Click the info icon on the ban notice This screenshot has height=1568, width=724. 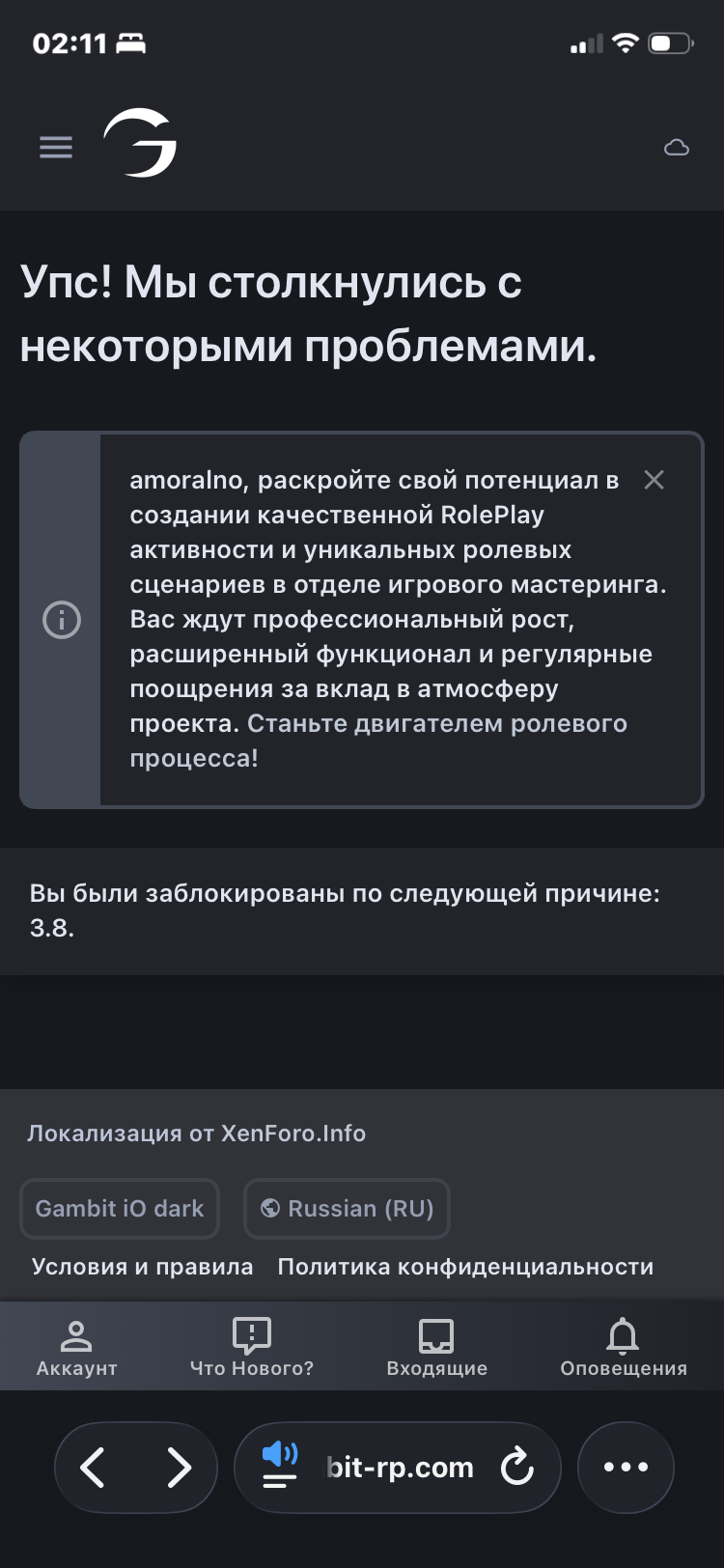pyautogui.click(x=62, y=621)
